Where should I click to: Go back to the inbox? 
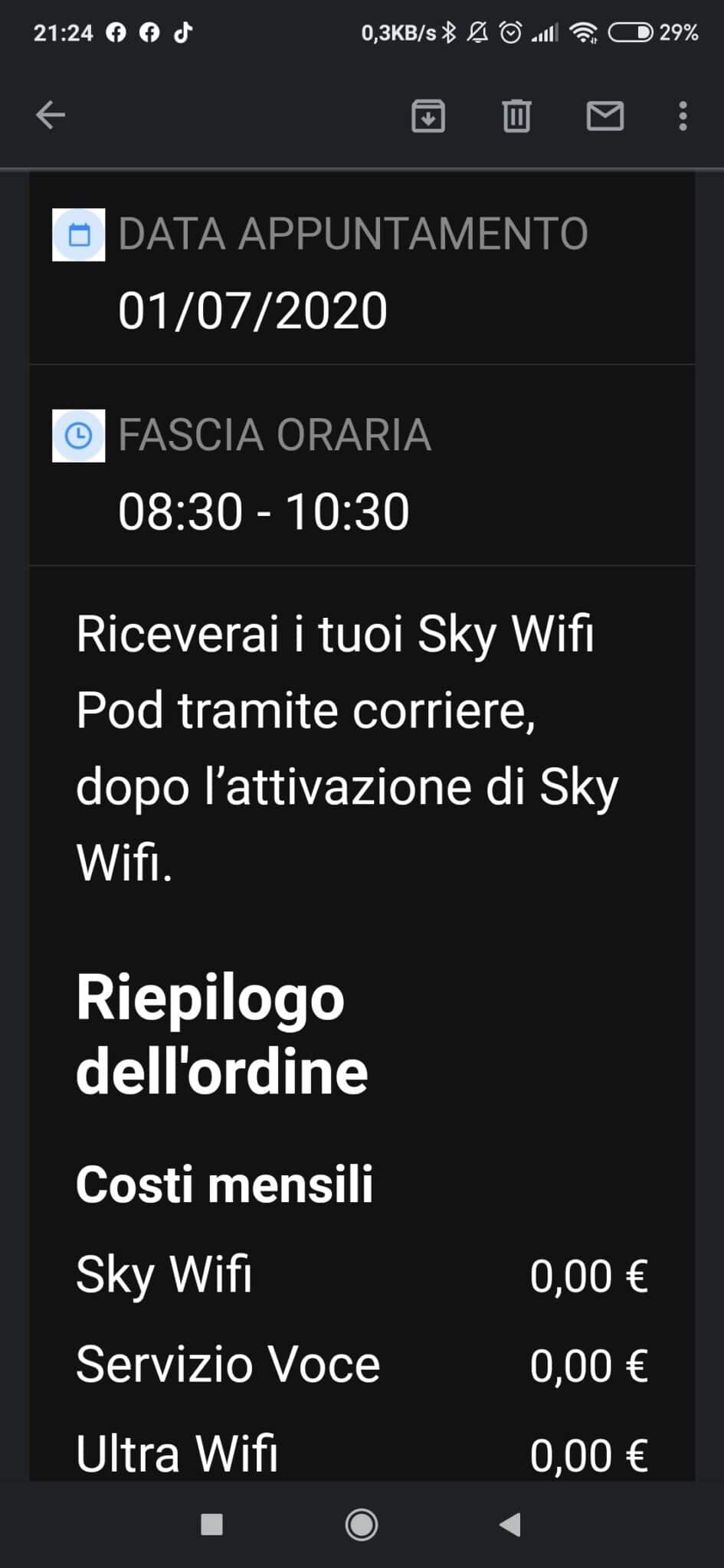[51, 116]
